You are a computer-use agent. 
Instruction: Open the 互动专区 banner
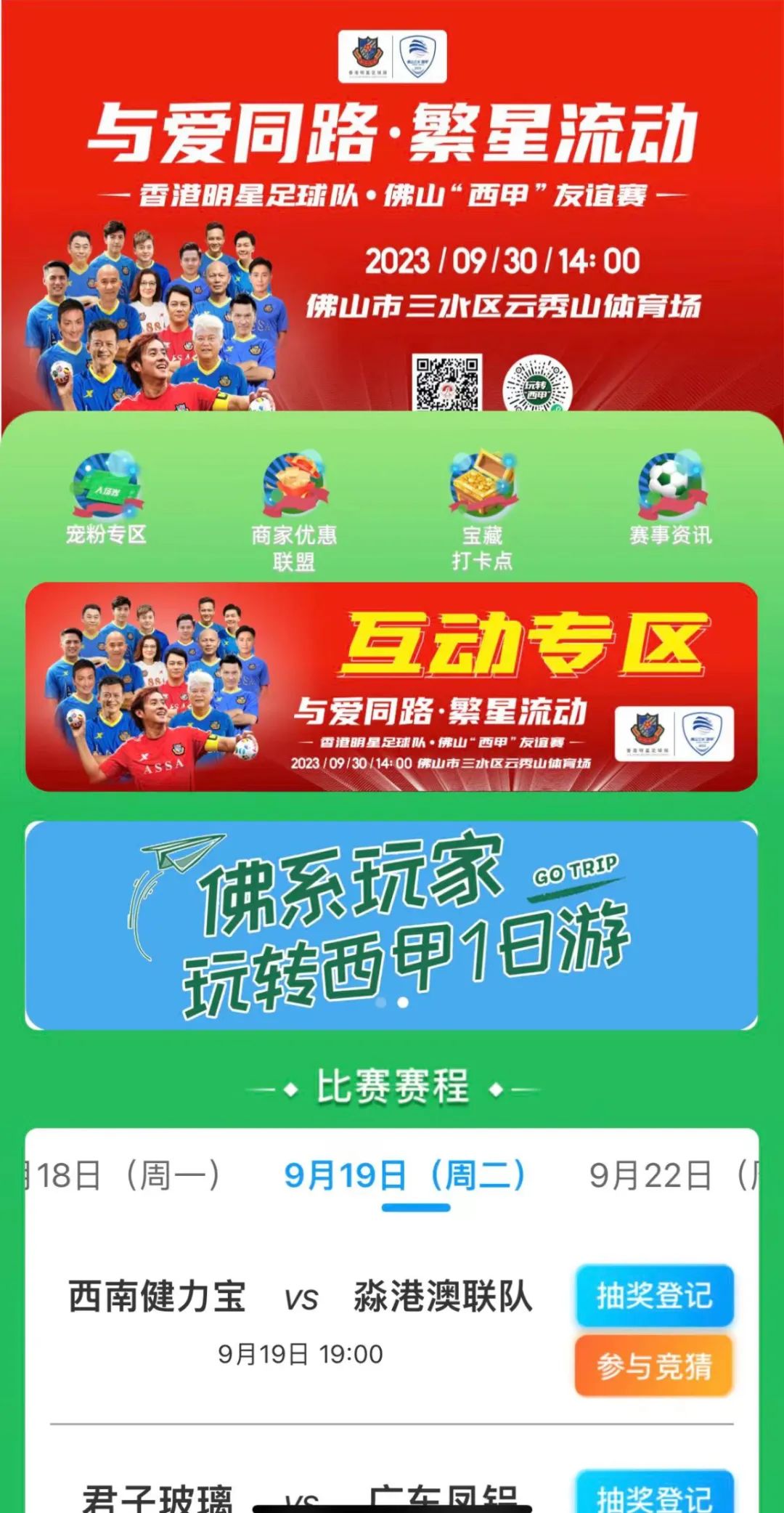click(x=391, y=686)
